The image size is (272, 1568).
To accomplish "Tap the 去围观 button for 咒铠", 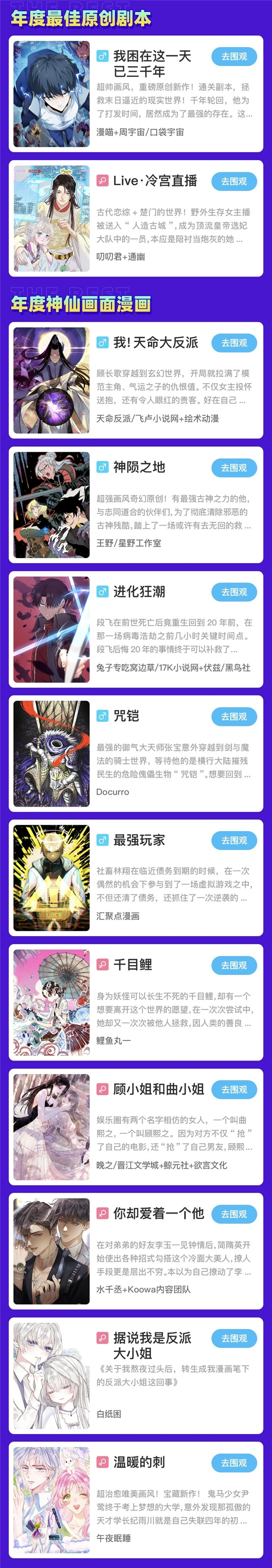I will [234, 717].
